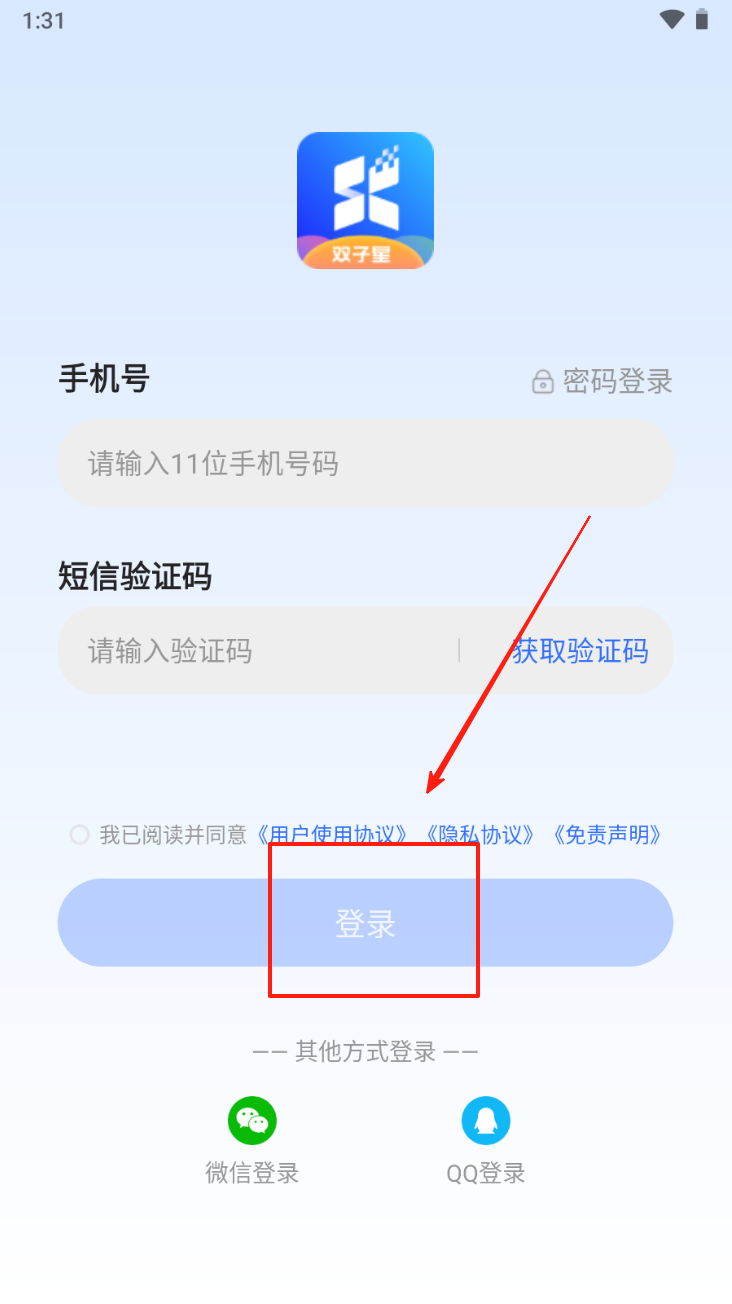
Task: Log in with 微信登录
Action: 252,1122
